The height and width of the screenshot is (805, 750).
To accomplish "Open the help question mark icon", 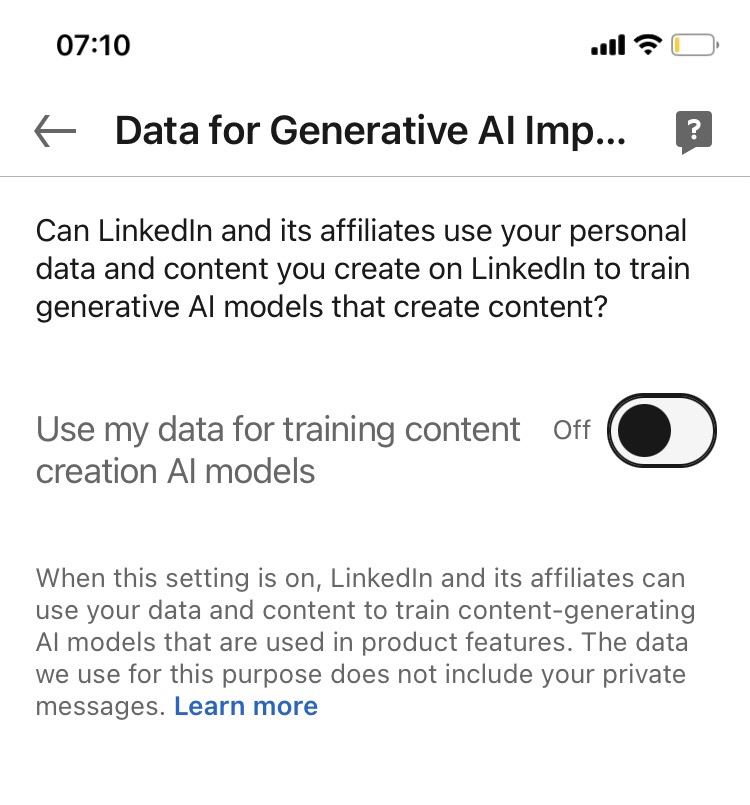I will click(x=694, y=131).
